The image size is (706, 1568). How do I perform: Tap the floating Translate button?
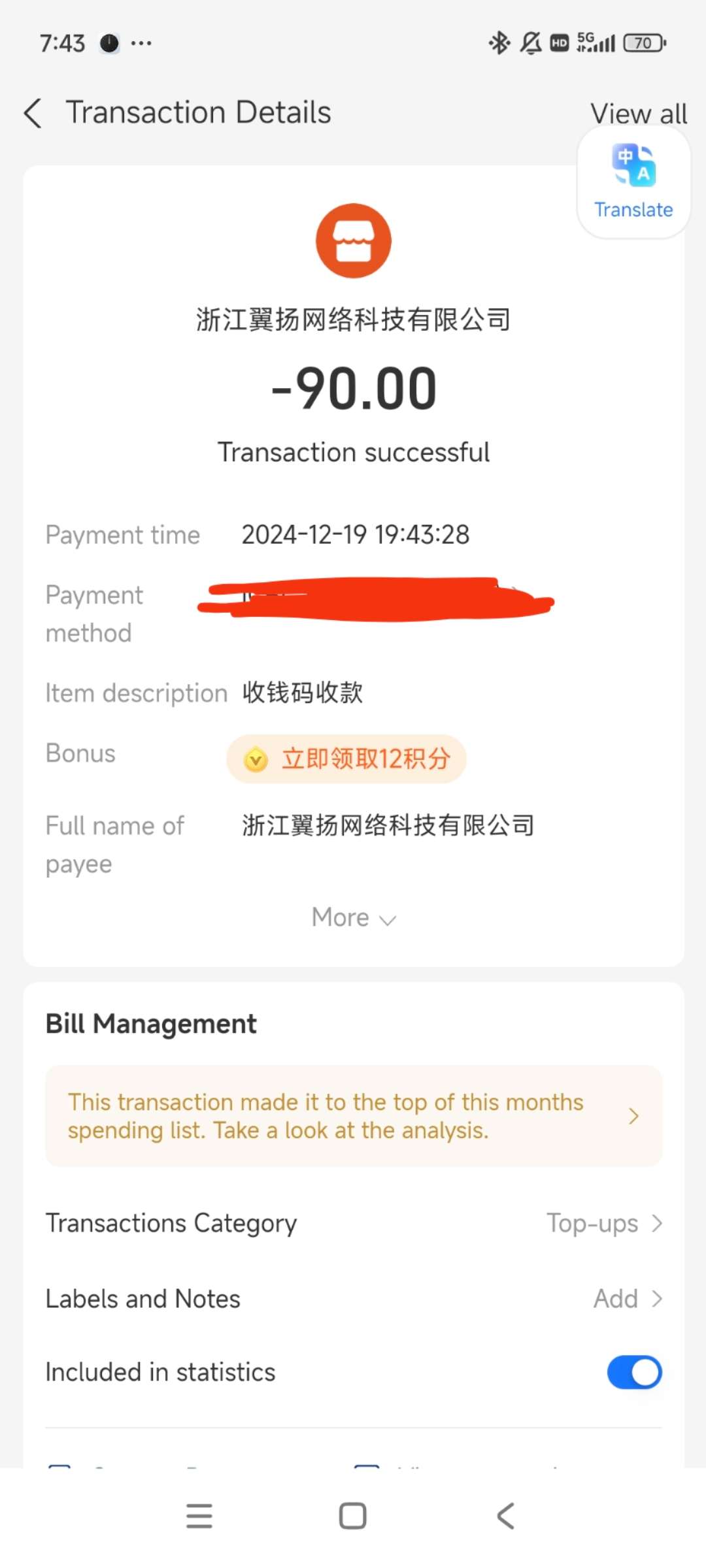tap(633, 182)
